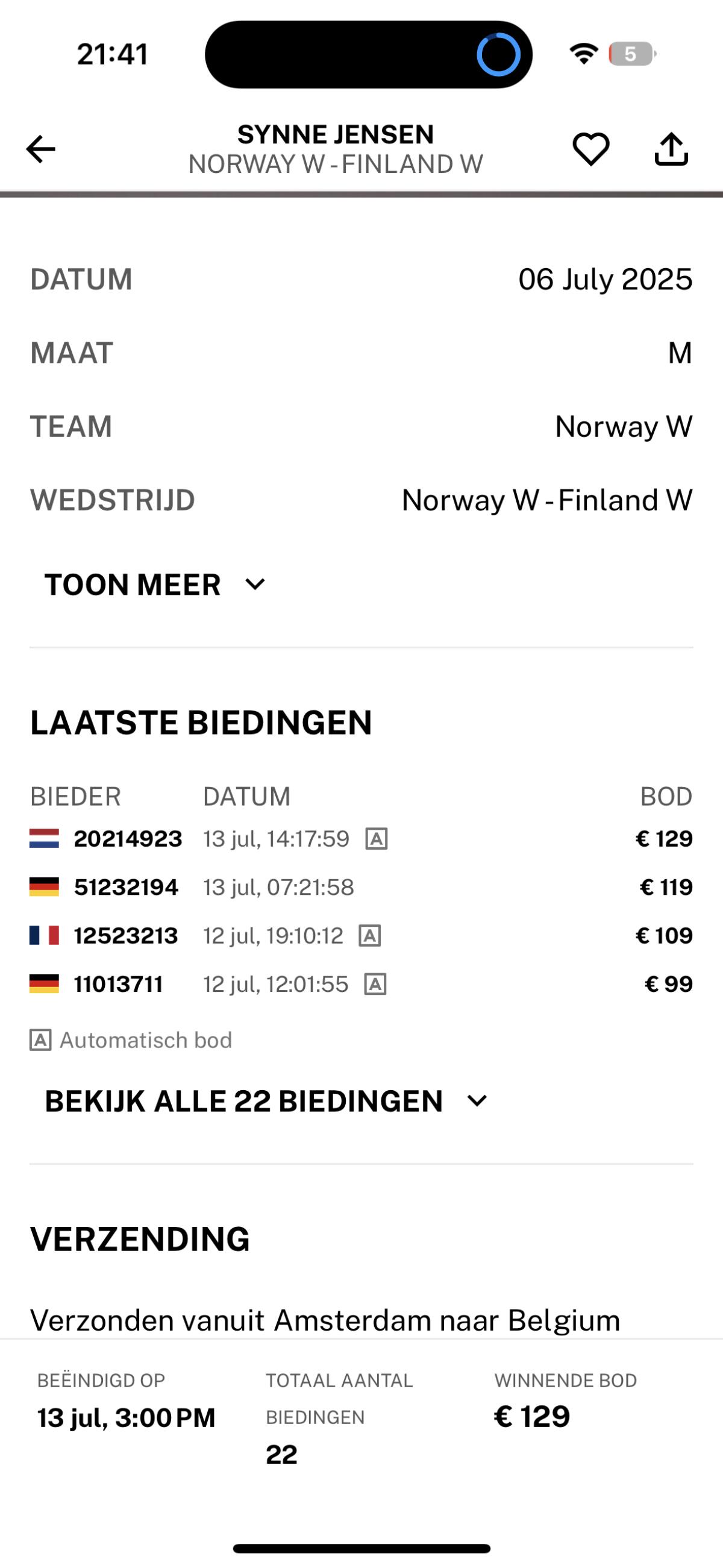This screenshot has width=723, height=1568.
Task: Share the Synne Jensen auction
Action: (x=671, y=149)
